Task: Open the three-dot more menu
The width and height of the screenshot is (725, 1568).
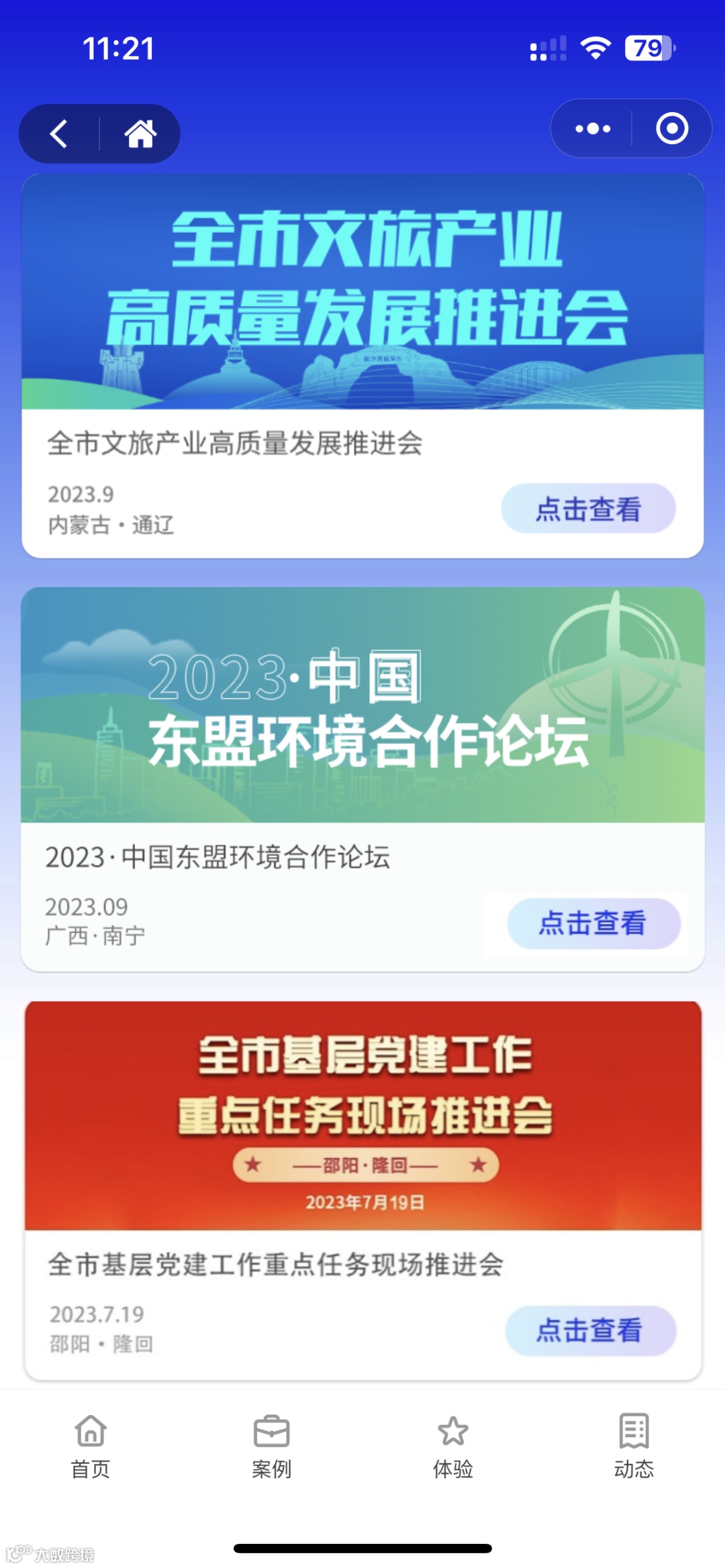Action: pos(593,128)
